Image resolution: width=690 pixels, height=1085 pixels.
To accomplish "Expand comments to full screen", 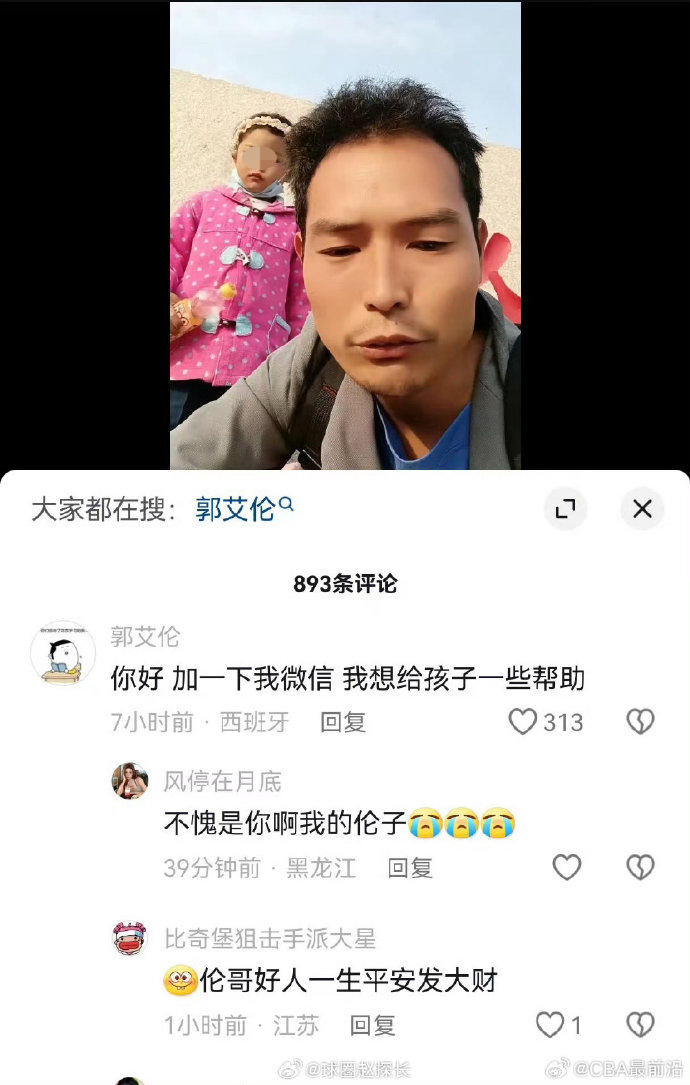I will pos(566,509).
